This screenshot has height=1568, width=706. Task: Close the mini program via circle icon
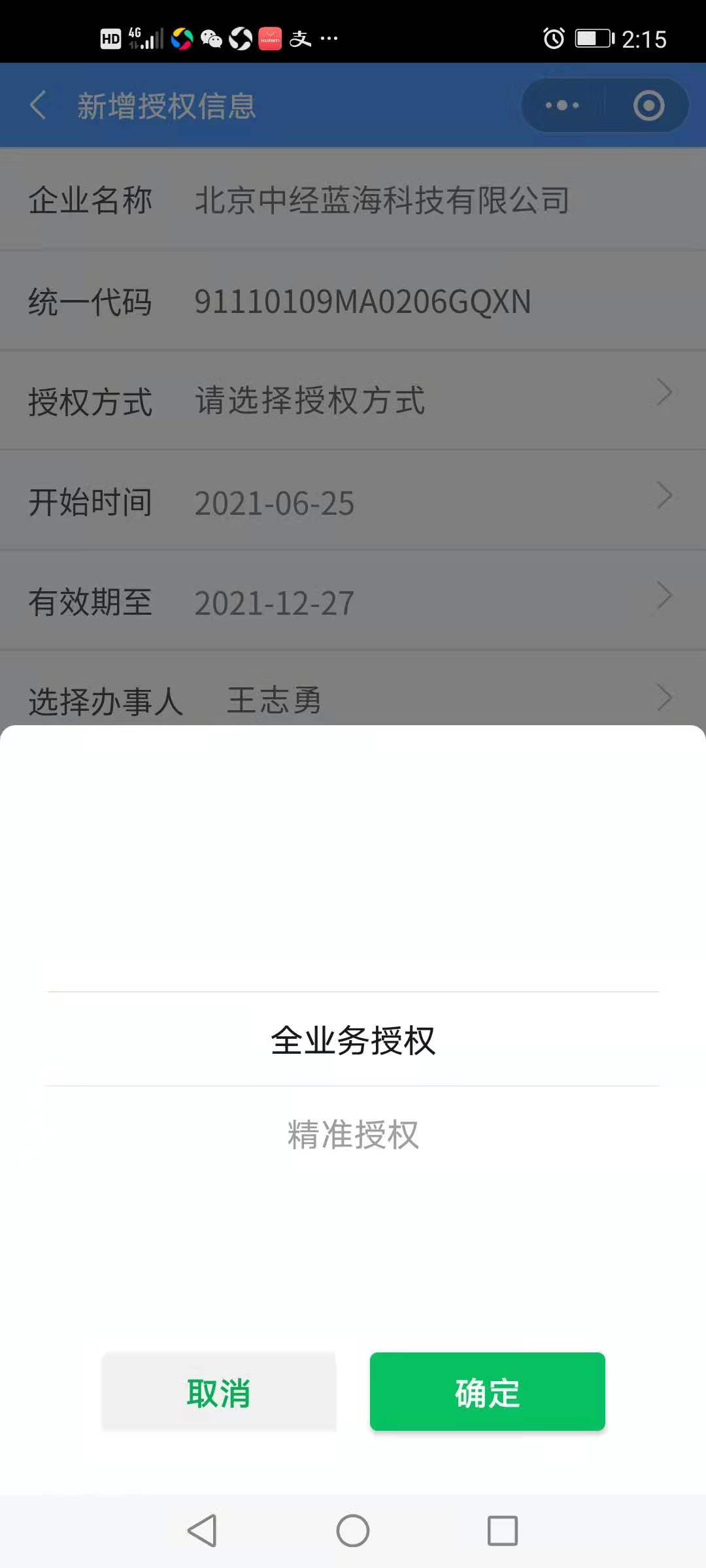(x=648, y=105)
